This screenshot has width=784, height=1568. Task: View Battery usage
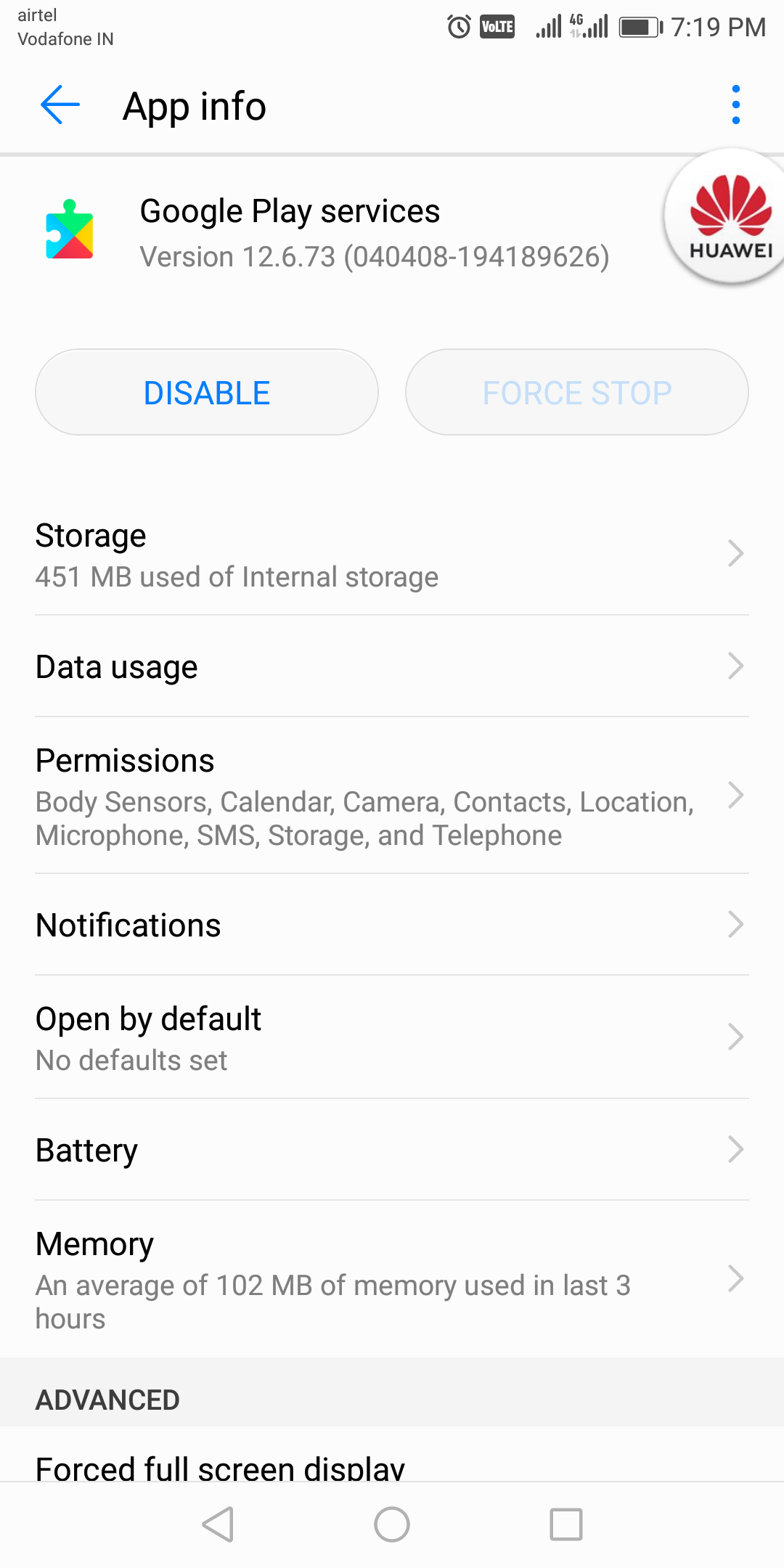[392, 1150]
